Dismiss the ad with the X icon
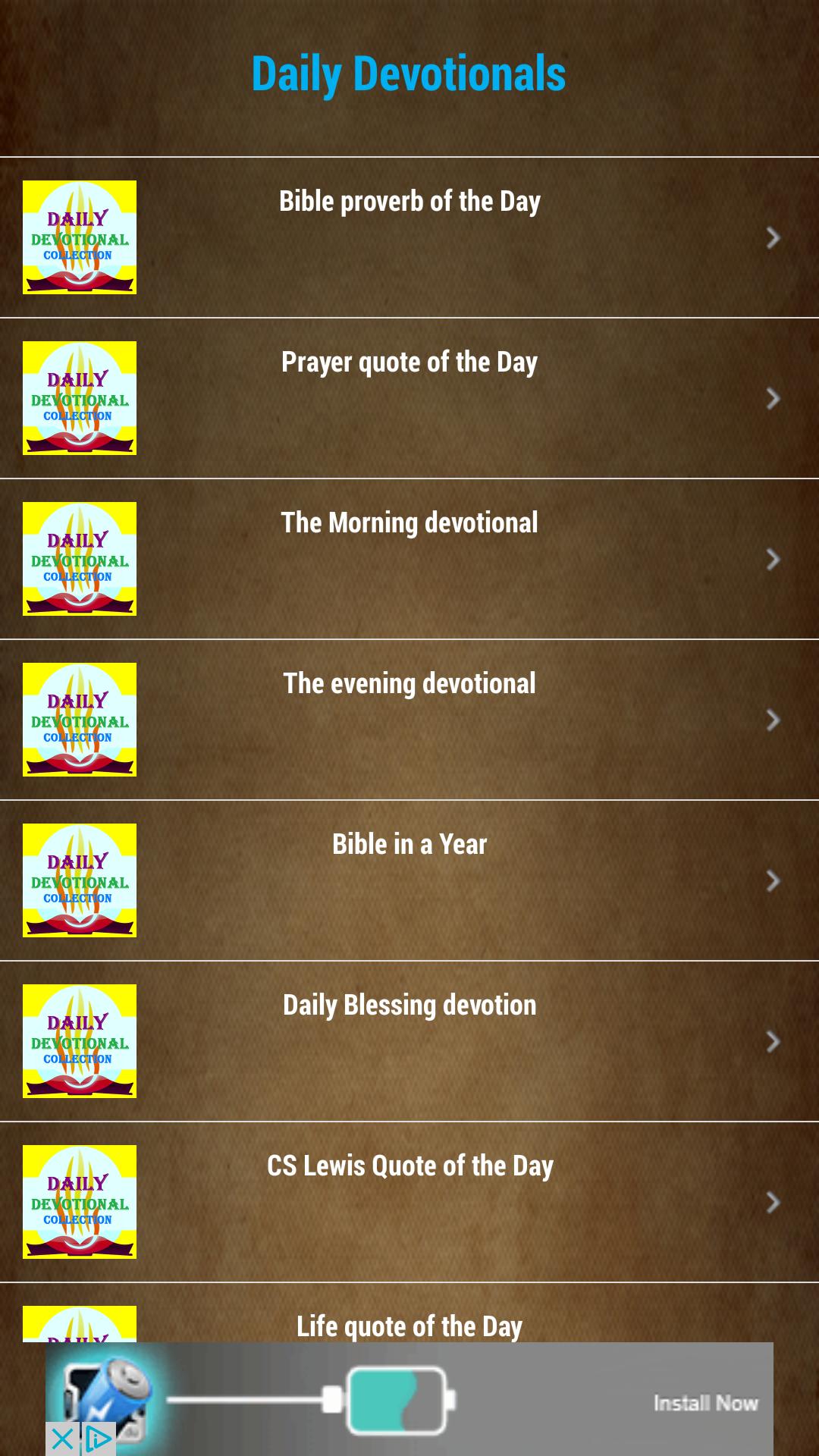 coord(62,1439)
